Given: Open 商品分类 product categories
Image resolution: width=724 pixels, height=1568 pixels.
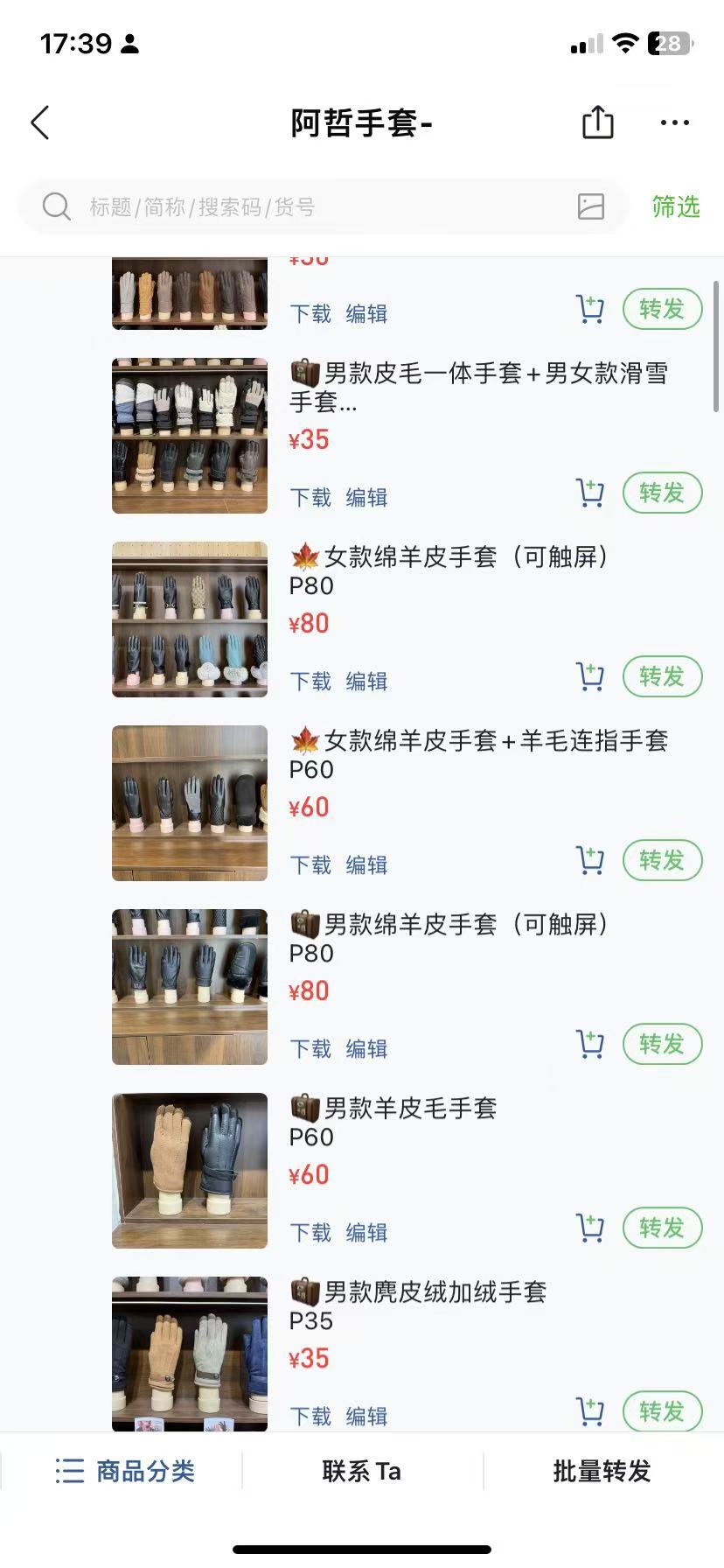Looking at the screenshot, I should pos(125,1471).
